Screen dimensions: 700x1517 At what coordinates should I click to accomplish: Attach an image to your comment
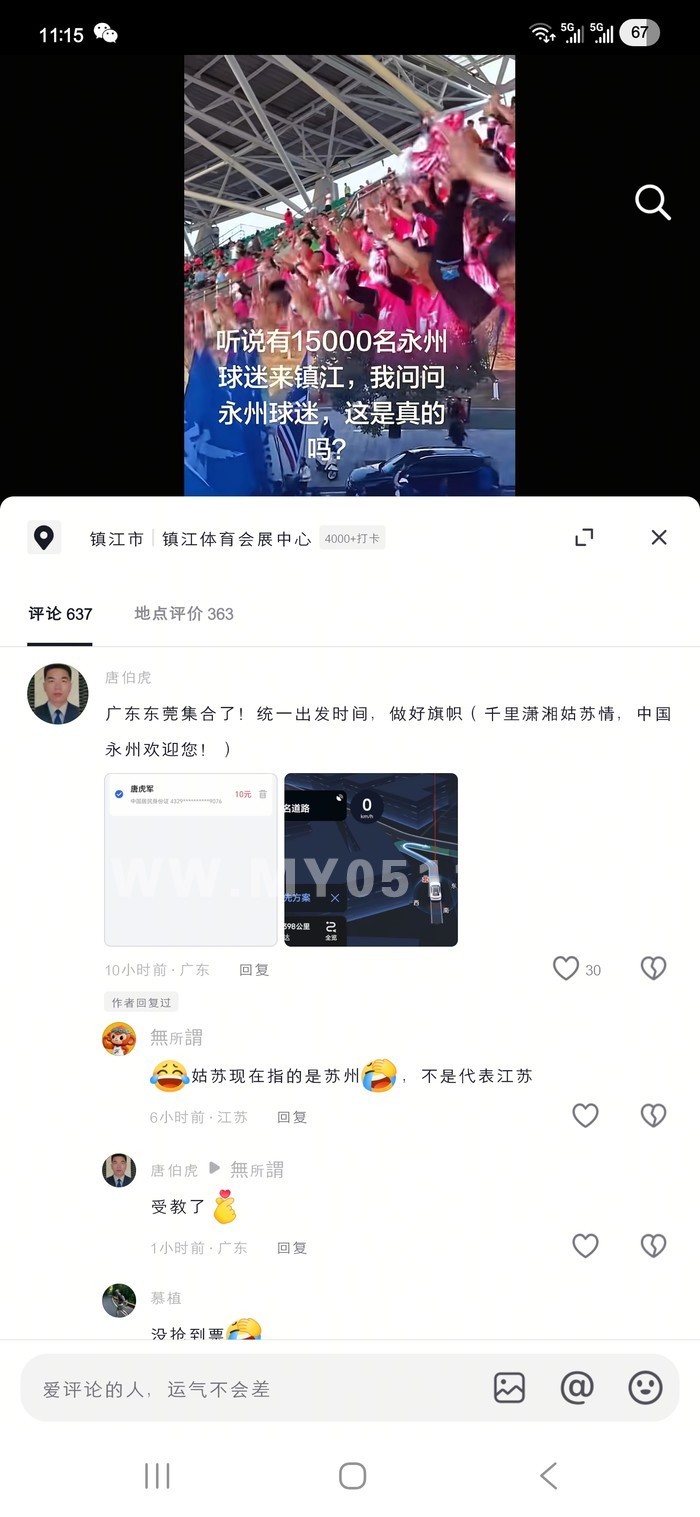509,1387
